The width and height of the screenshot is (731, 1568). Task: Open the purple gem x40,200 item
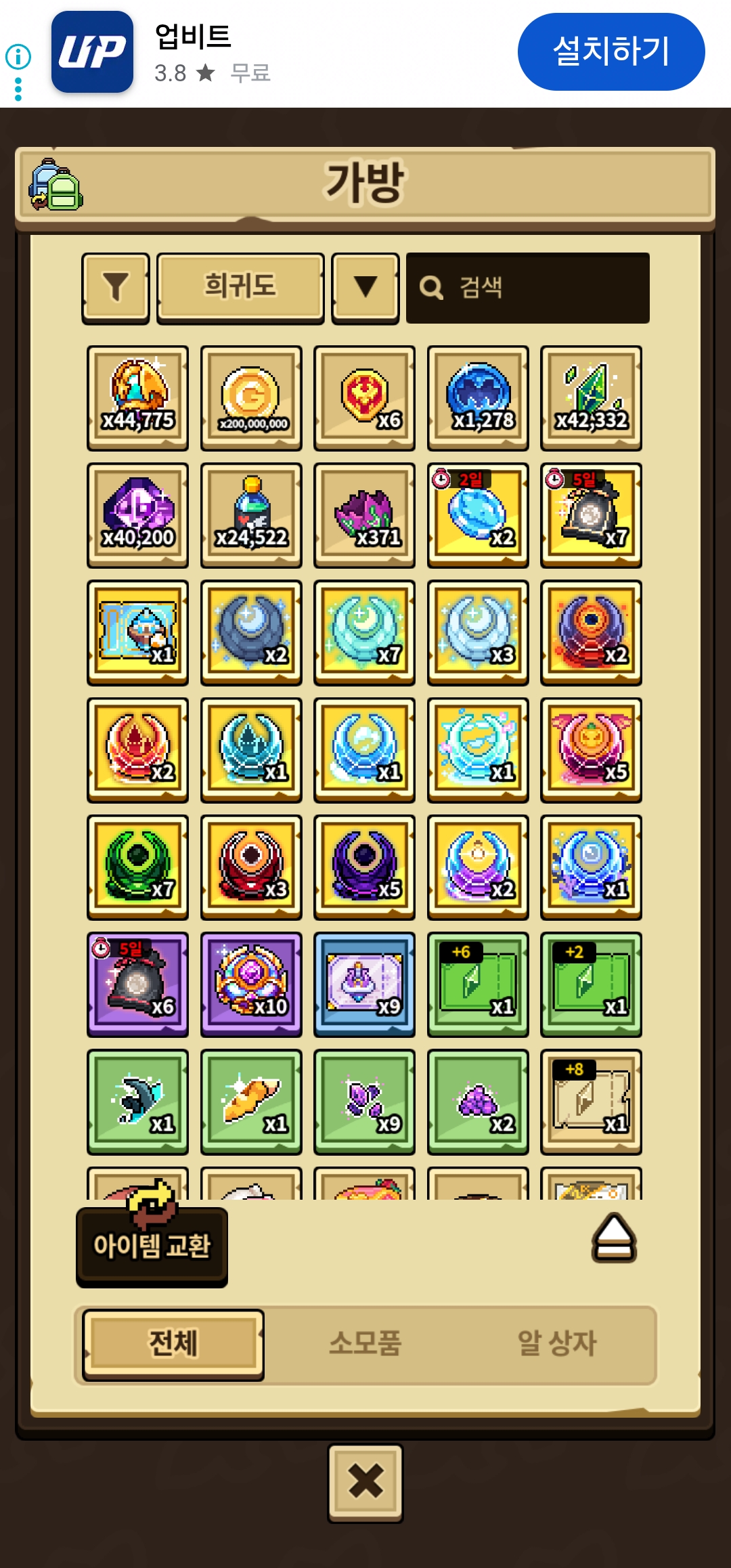(138, 515)
